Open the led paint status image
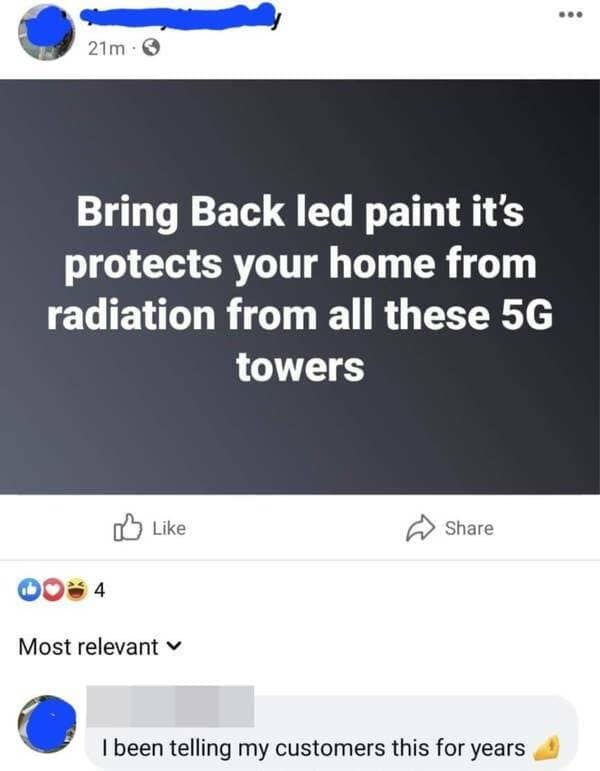Viewport: 600px width, 771px height. 300,287
